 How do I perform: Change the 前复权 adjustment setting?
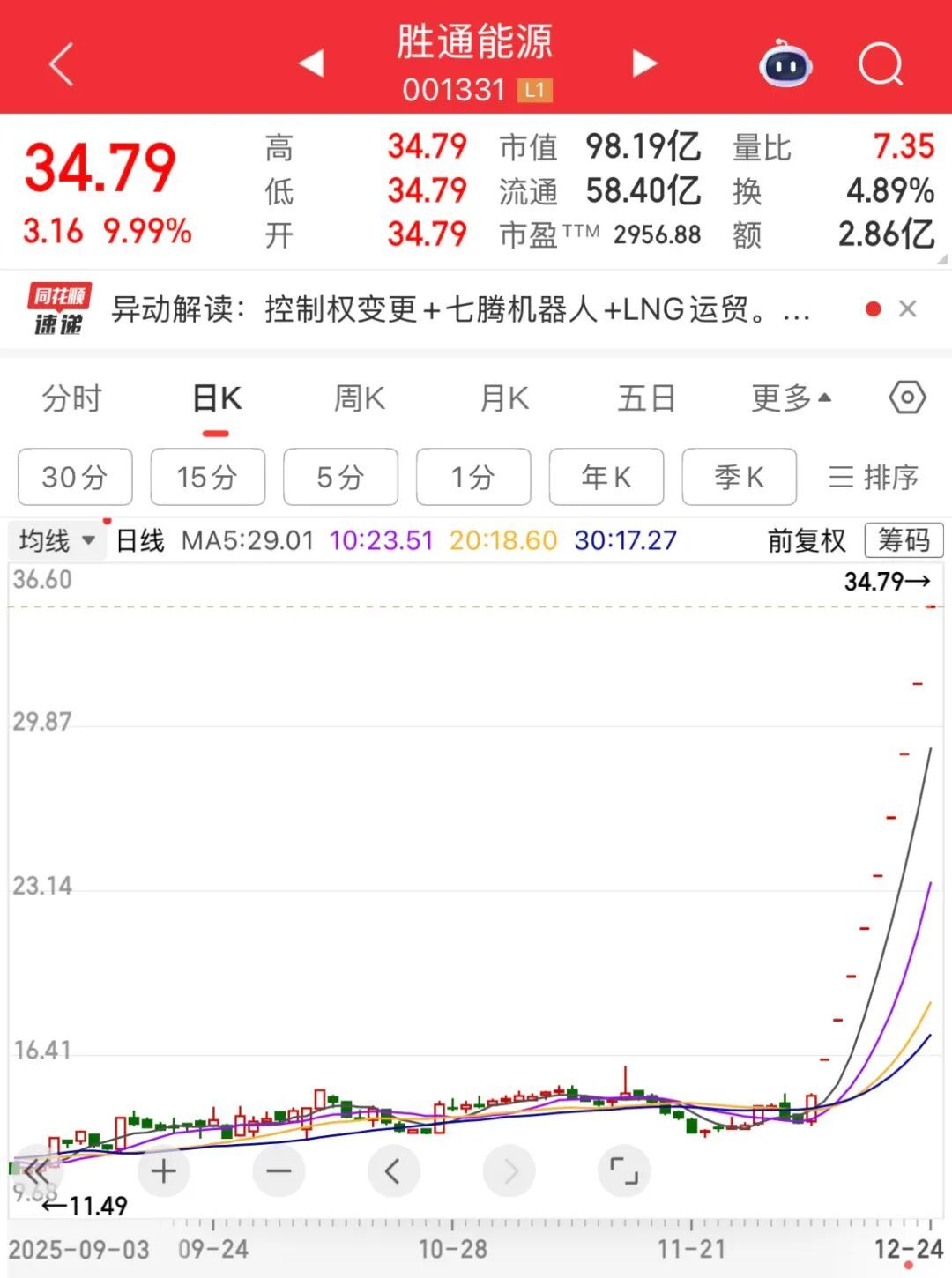pyautogui.click(x=806, y=539)
